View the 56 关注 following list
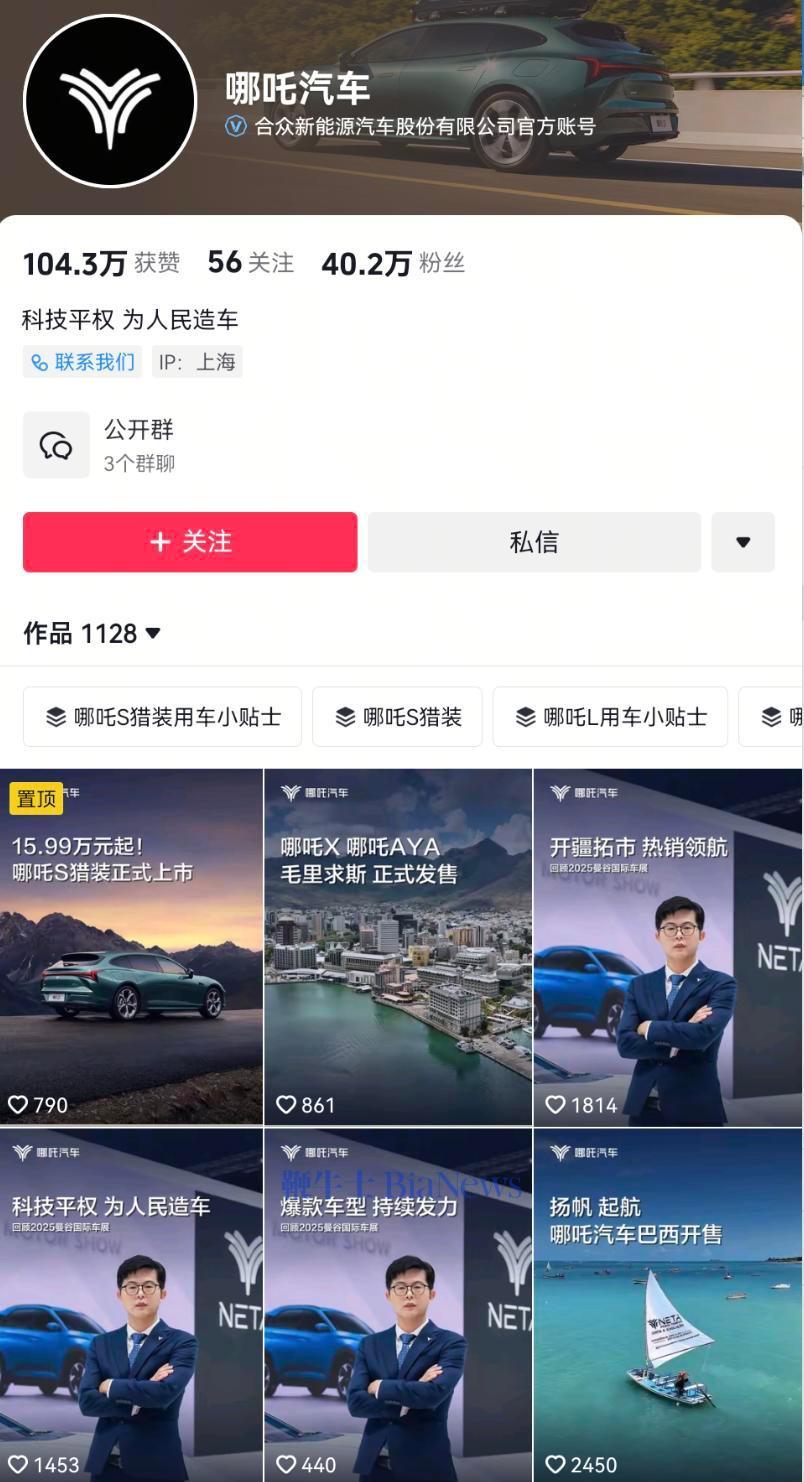 pyautogui.click(x=250, y=263)
